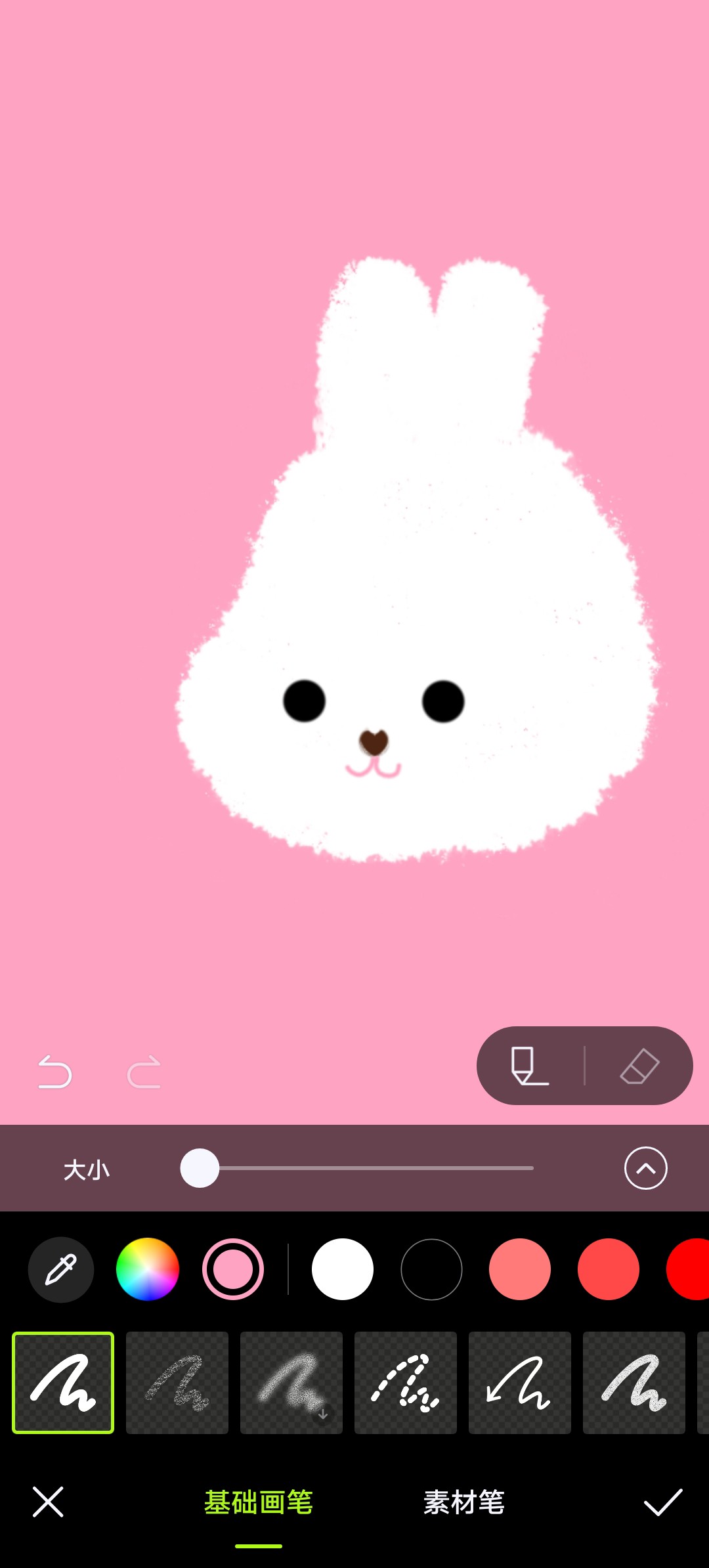Select the solid smooth brush style
The image size is (709, 1568).
(x=63, y=1383)
